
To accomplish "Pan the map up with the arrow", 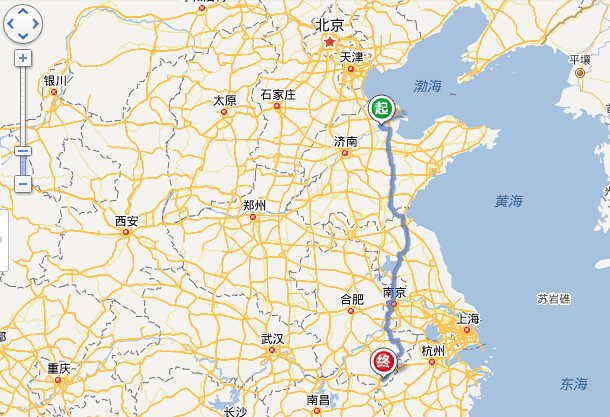I will pyautogui.click(x=23, y=12).
